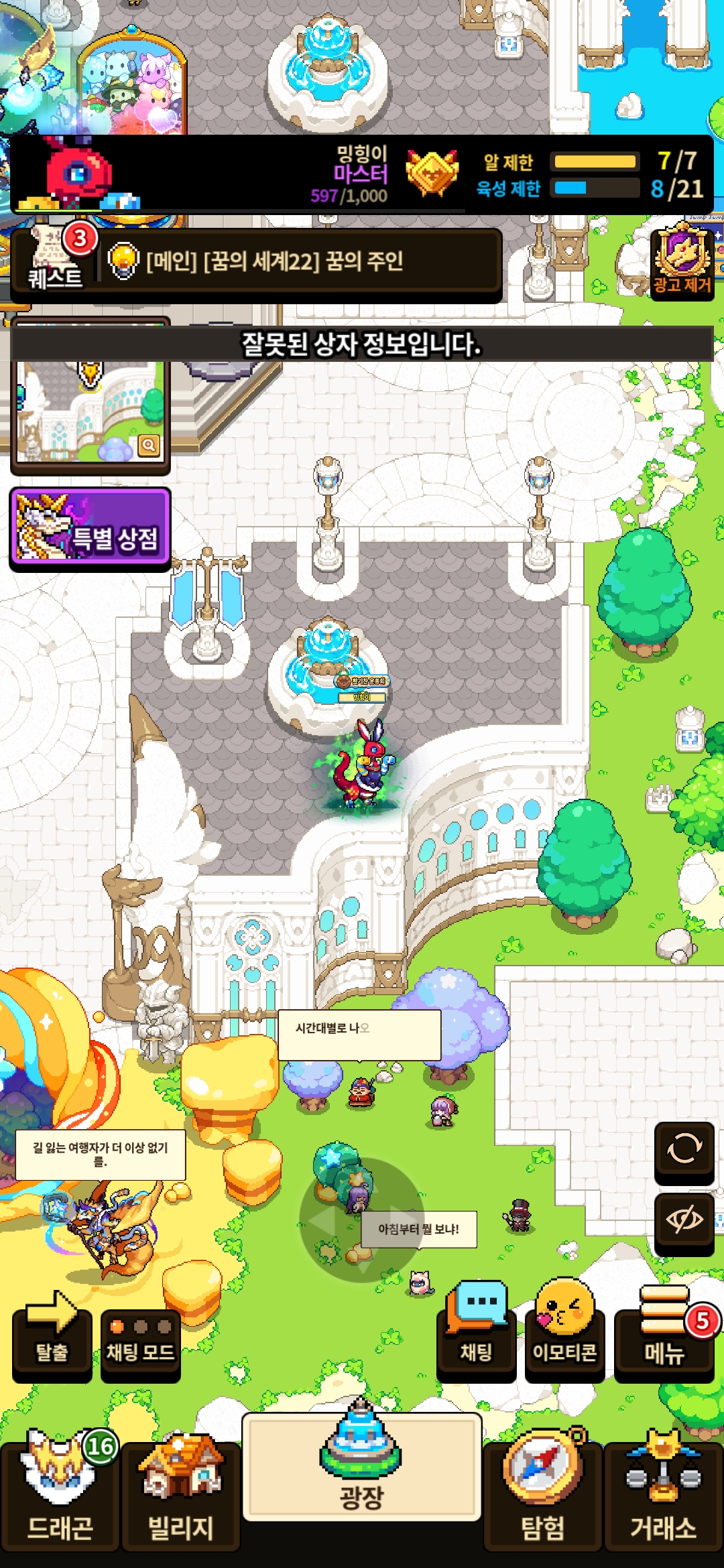Tap the refresh arrows button
Screen dimensions: 724x1568
click(684, 1149)
